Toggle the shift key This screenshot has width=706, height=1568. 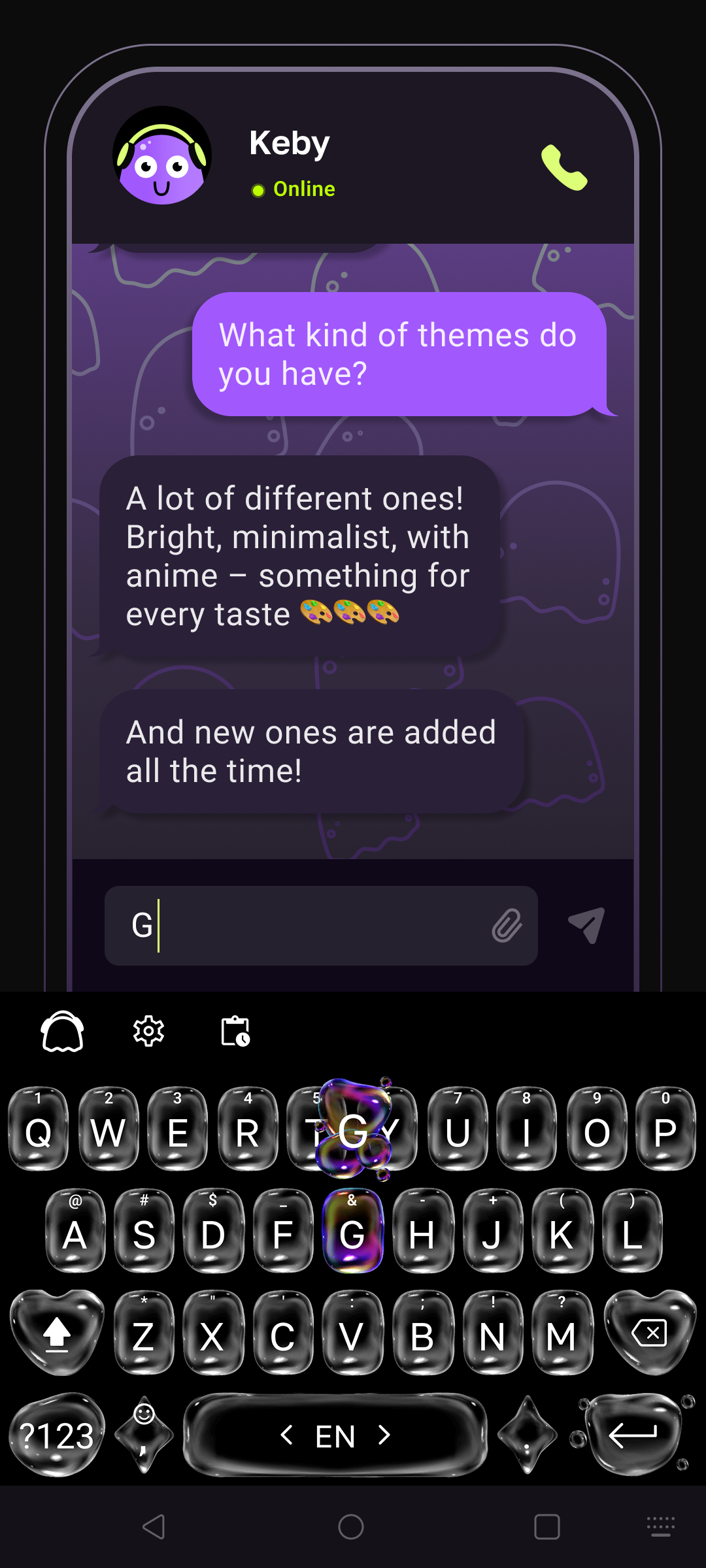(57, 1333)
